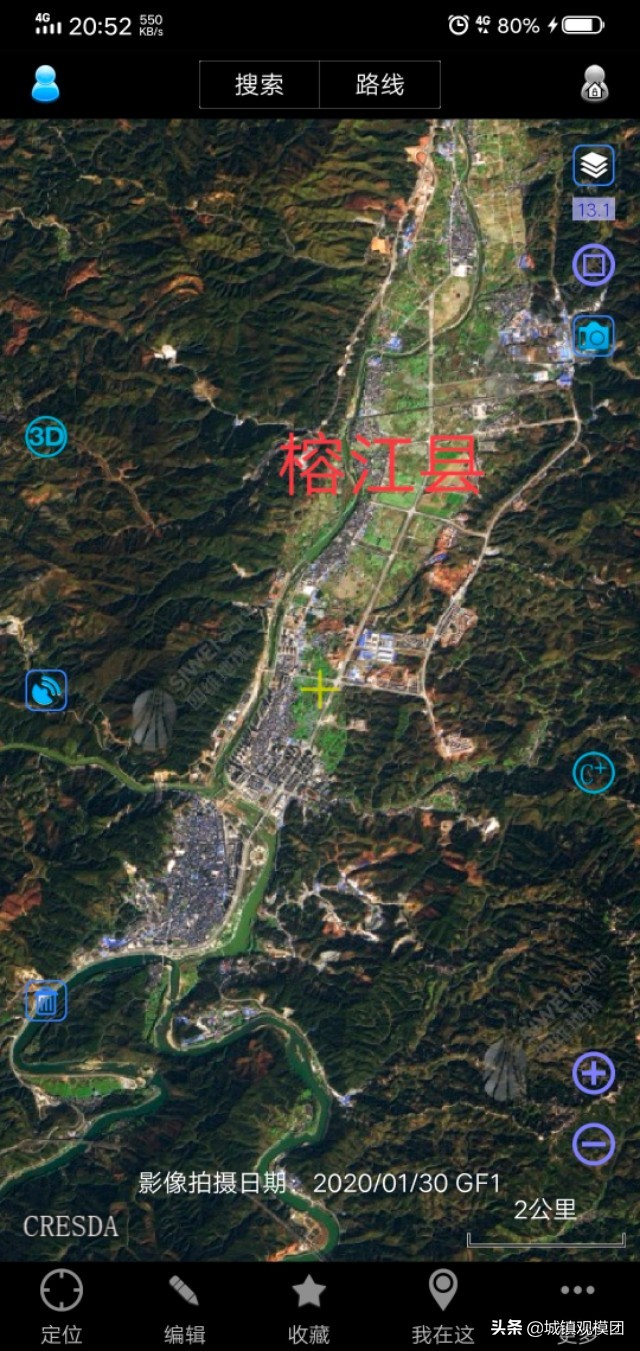Open the building data icon
Image resolution: width=640 pixels, height=1351 pixels.
point(46,1001)
